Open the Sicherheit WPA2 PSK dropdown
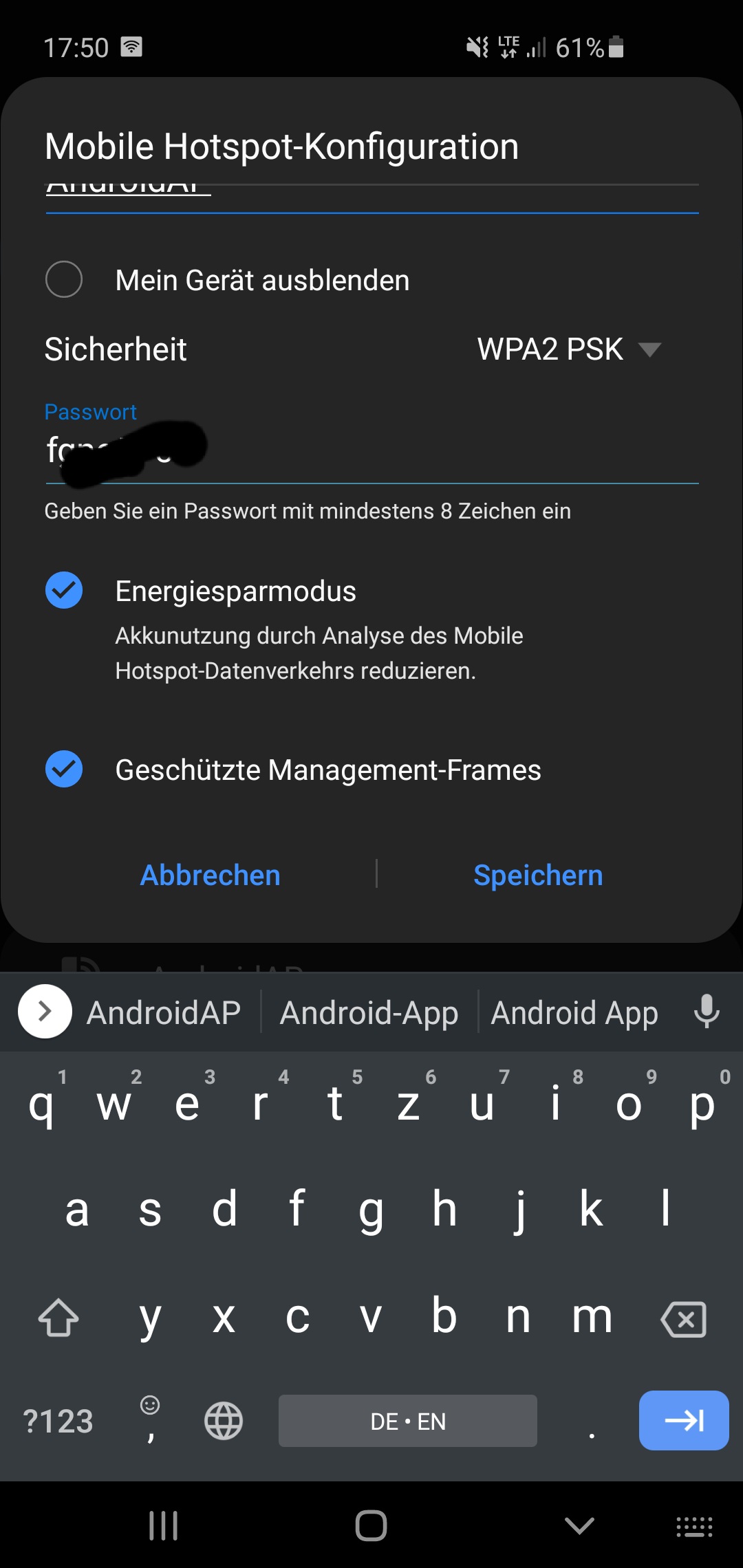 (570, 349)
